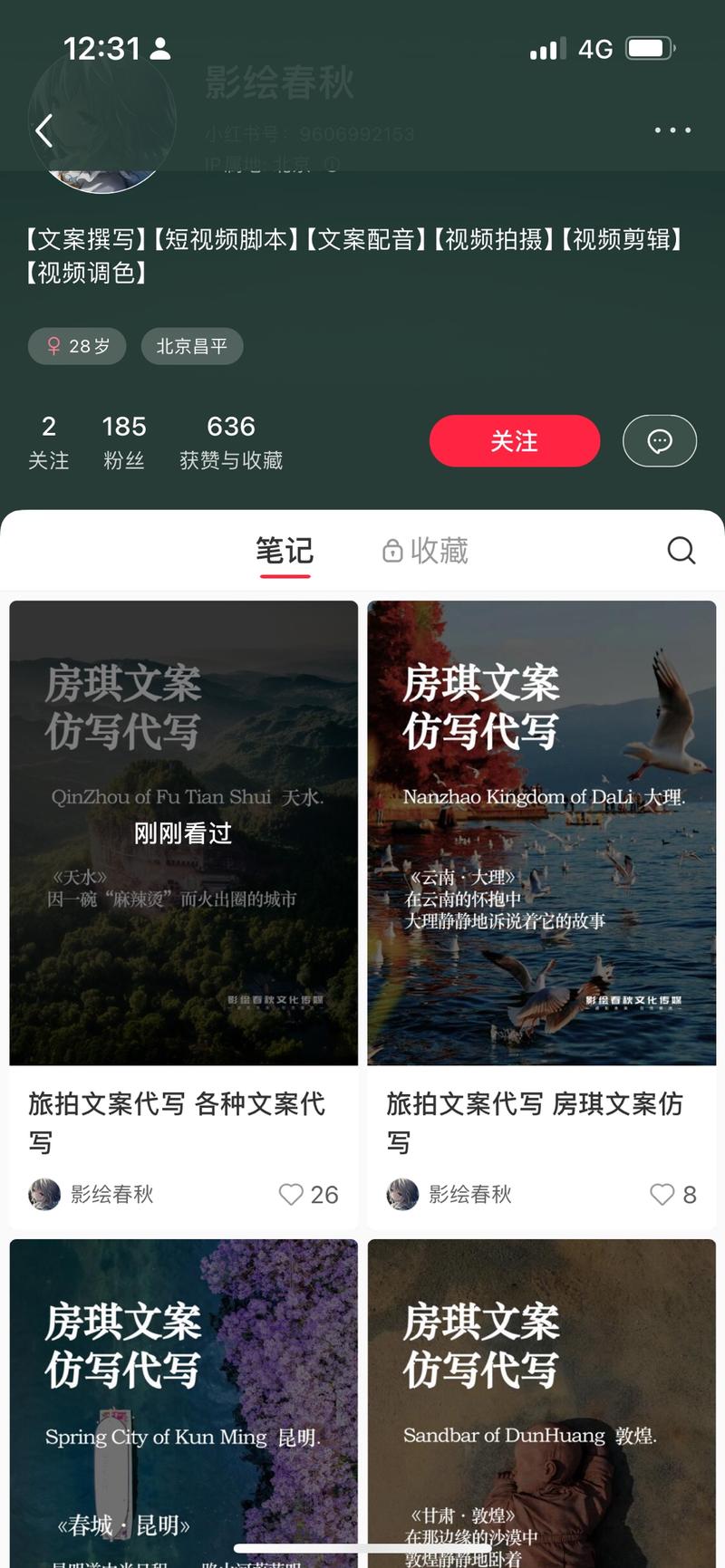Like the 大理 note with 8 hearts
This screenshot has width=725, height=1568.
click(x=662, y=1195)
